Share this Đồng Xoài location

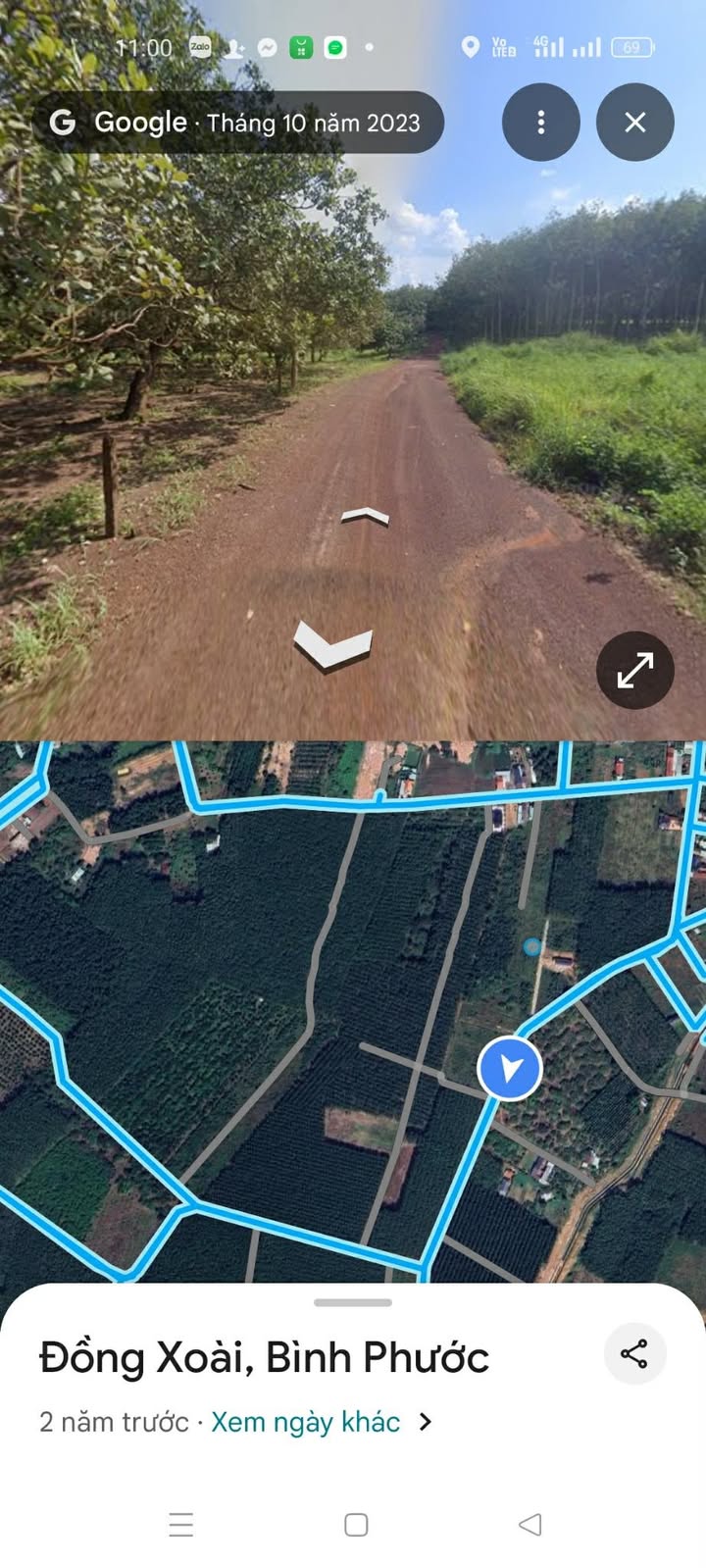pos(634,1354)
